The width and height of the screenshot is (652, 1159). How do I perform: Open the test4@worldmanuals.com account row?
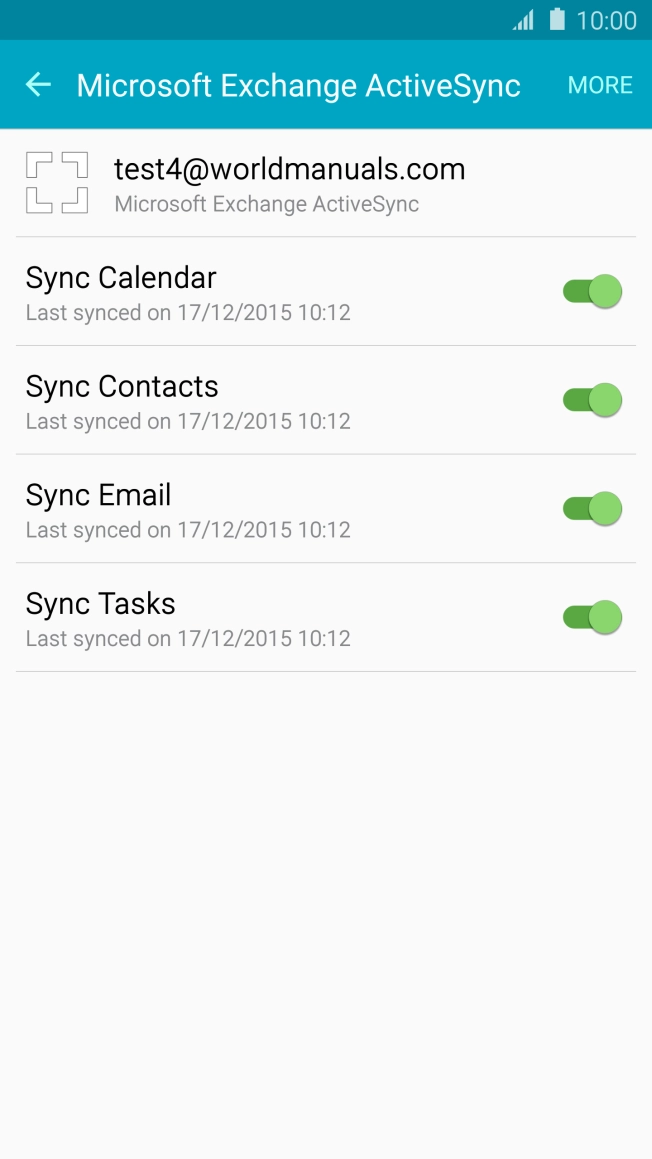(x=290, y=183)
